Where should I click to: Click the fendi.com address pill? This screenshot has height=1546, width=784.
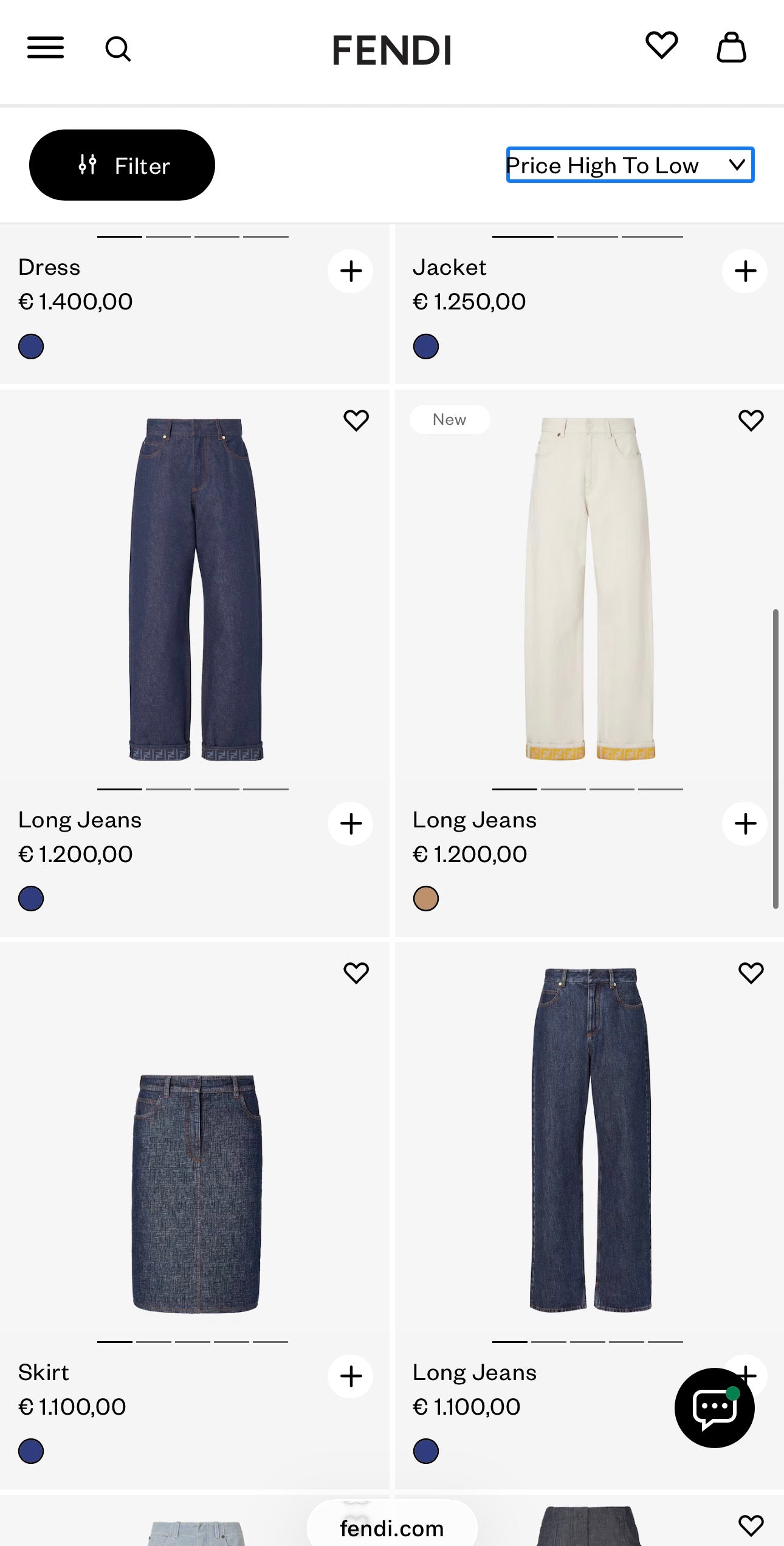pos(392,1527)
